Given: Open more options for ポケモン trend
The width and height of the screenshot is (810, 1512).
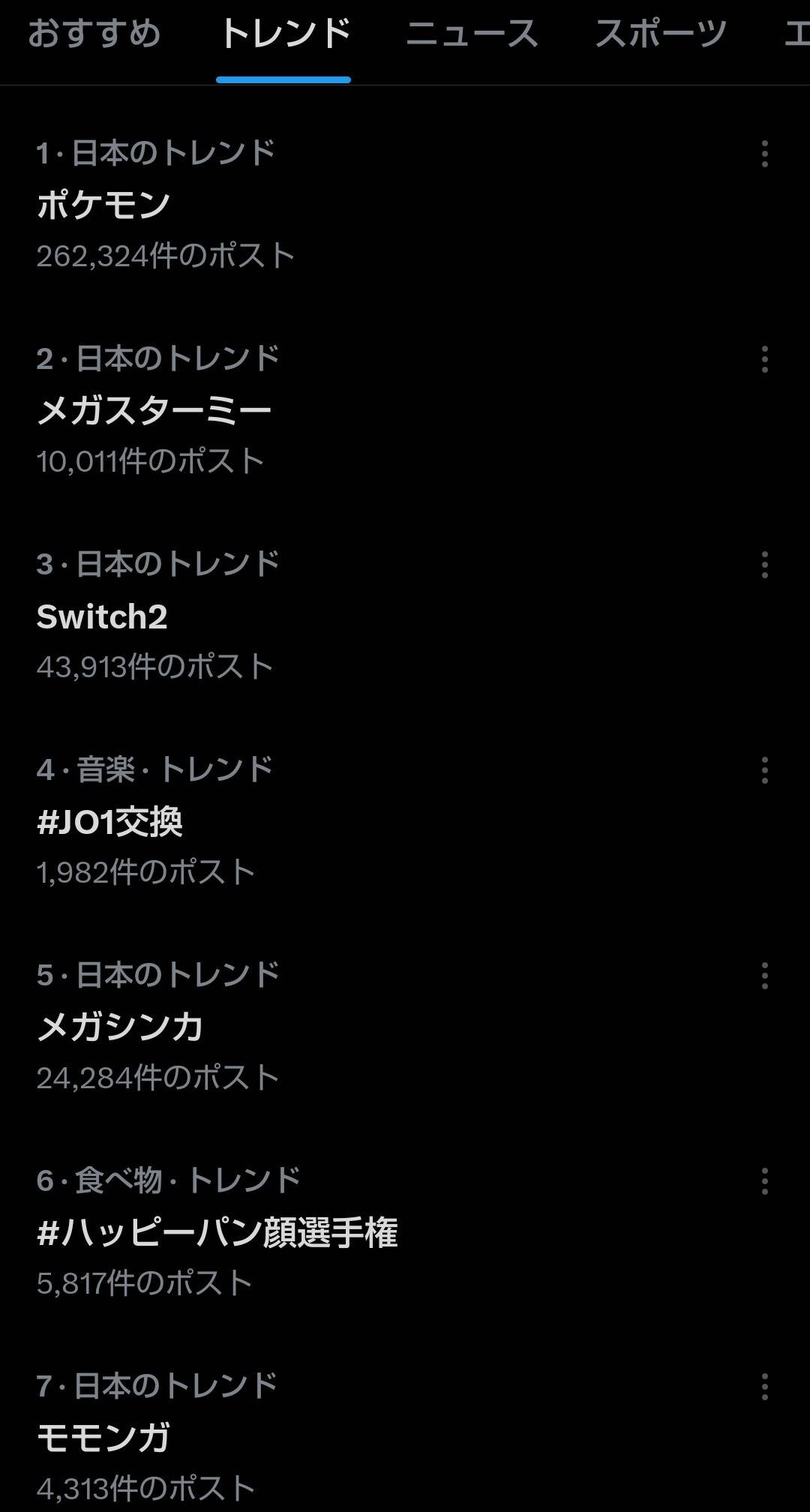Looking at the screenshot, I should pyautogui.click(x=764, y=154).
